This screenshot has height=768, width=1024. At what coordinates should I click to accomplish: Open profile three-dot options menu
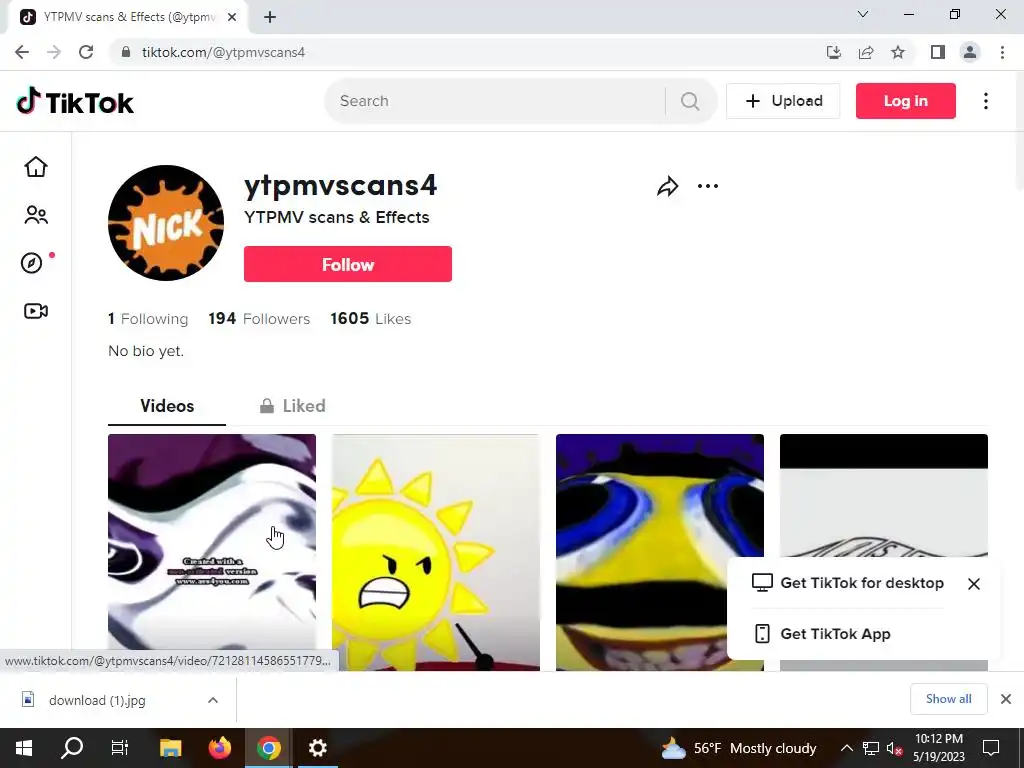(708, 186)
